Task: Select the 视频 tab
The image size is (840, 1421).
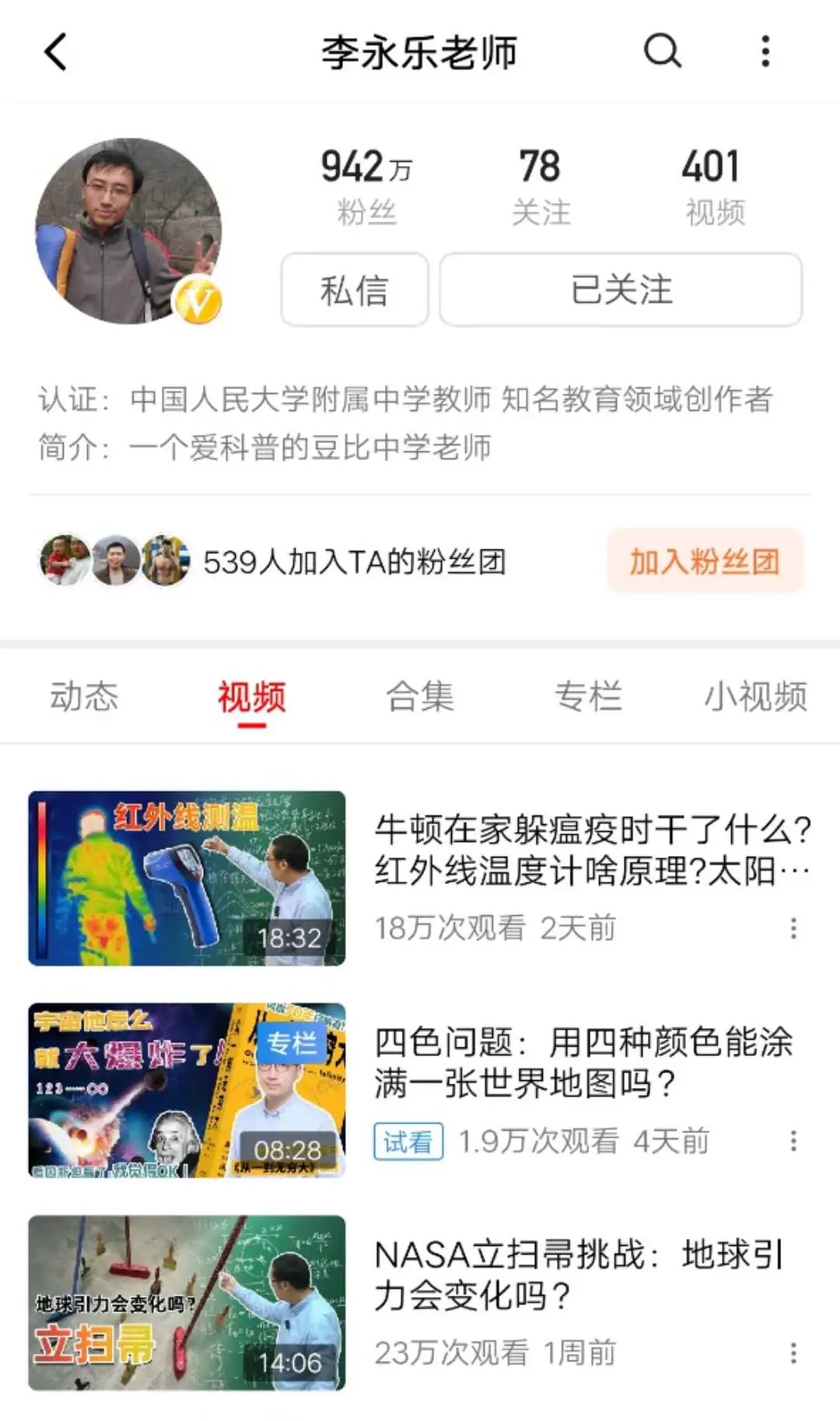Action: pos(251,696)
